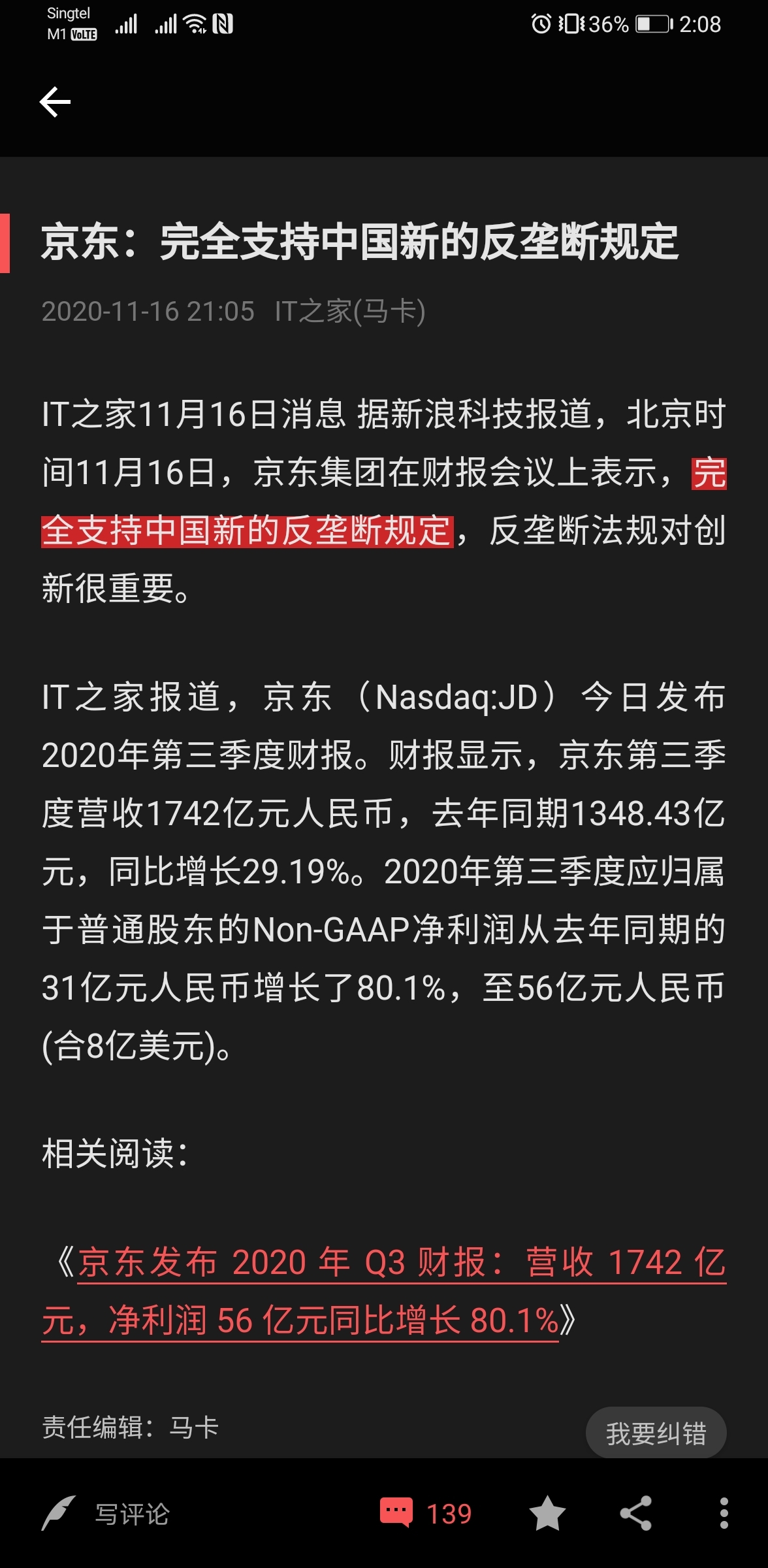Open the three-dot overflow menu
This screenshot has height=1568, width=768.
[724, 1513]
